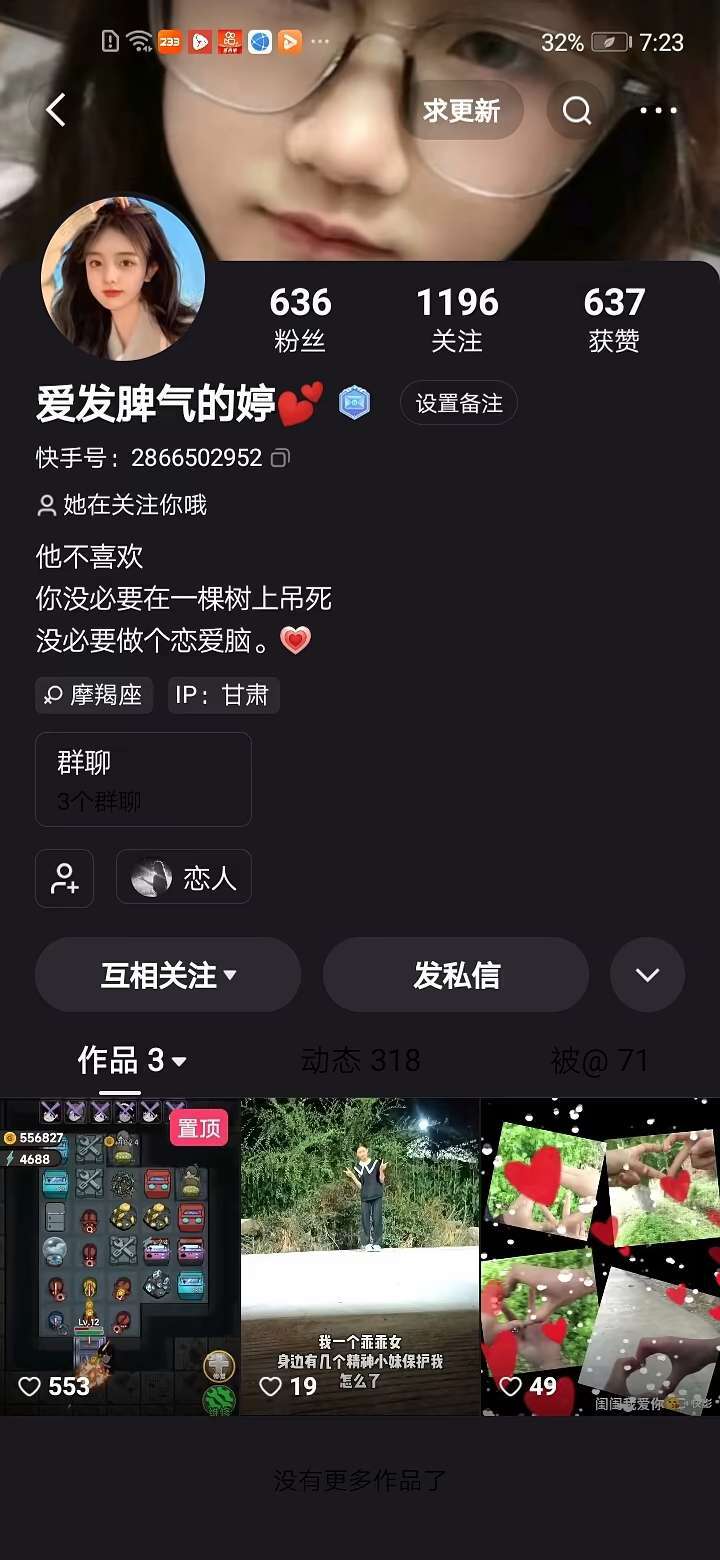Switch to the 被@ 71 tab
Viewport: 720px width, 1560px height.
tap(599, 1060)
